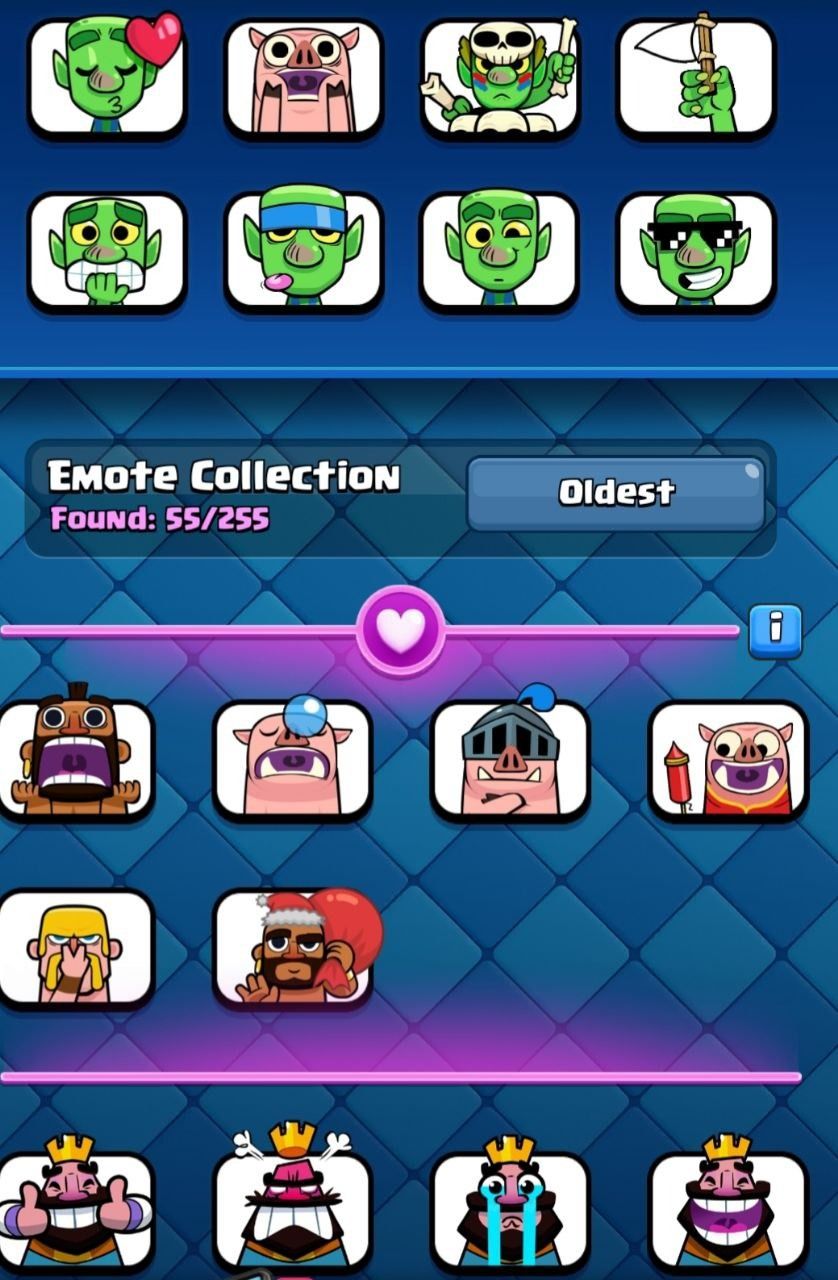
Task: Select the king thumbs up emote
Action: 76,1210
